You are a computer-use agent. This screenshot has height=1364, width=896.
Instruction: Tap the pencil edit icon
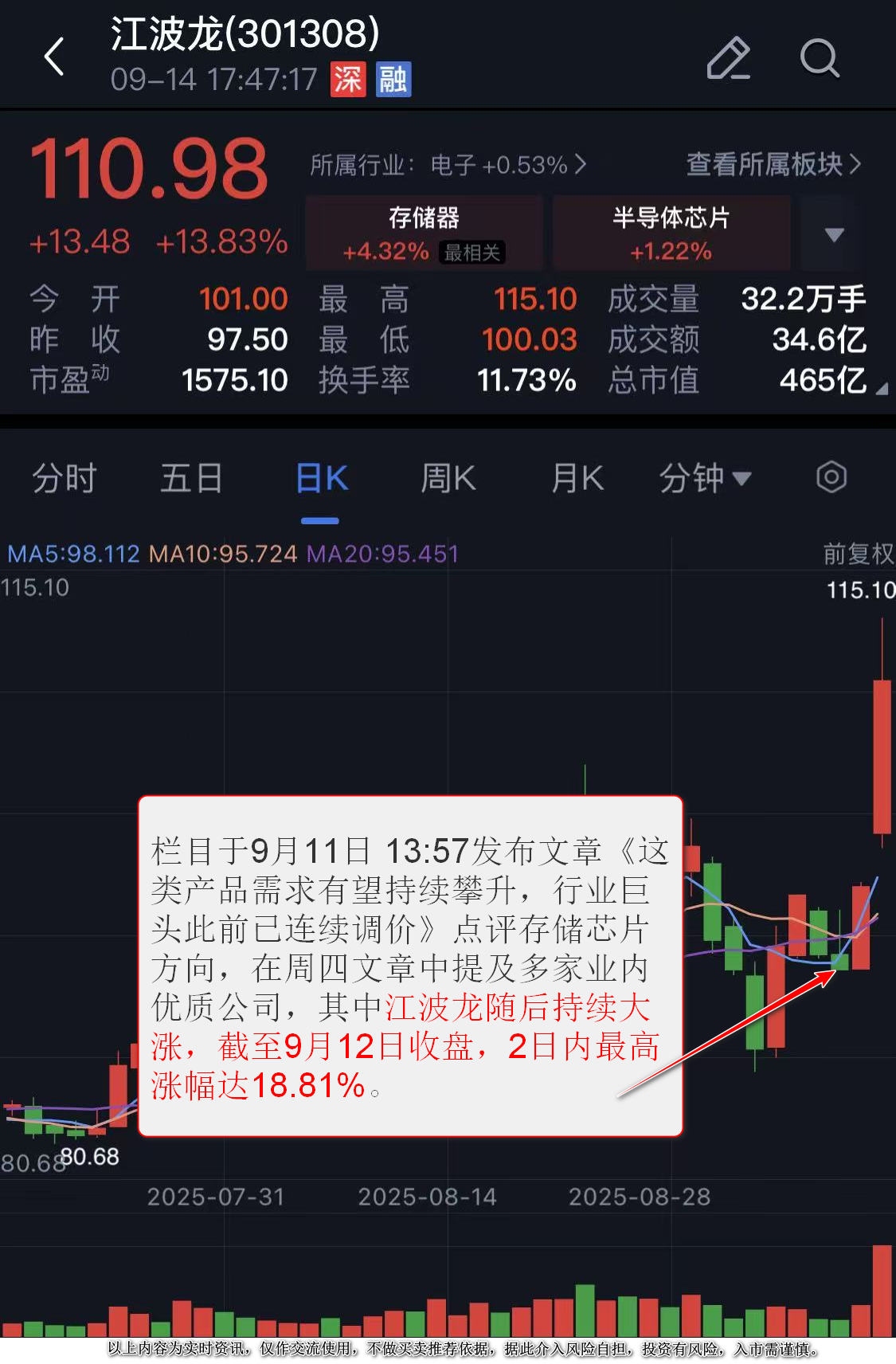point(728,58)
